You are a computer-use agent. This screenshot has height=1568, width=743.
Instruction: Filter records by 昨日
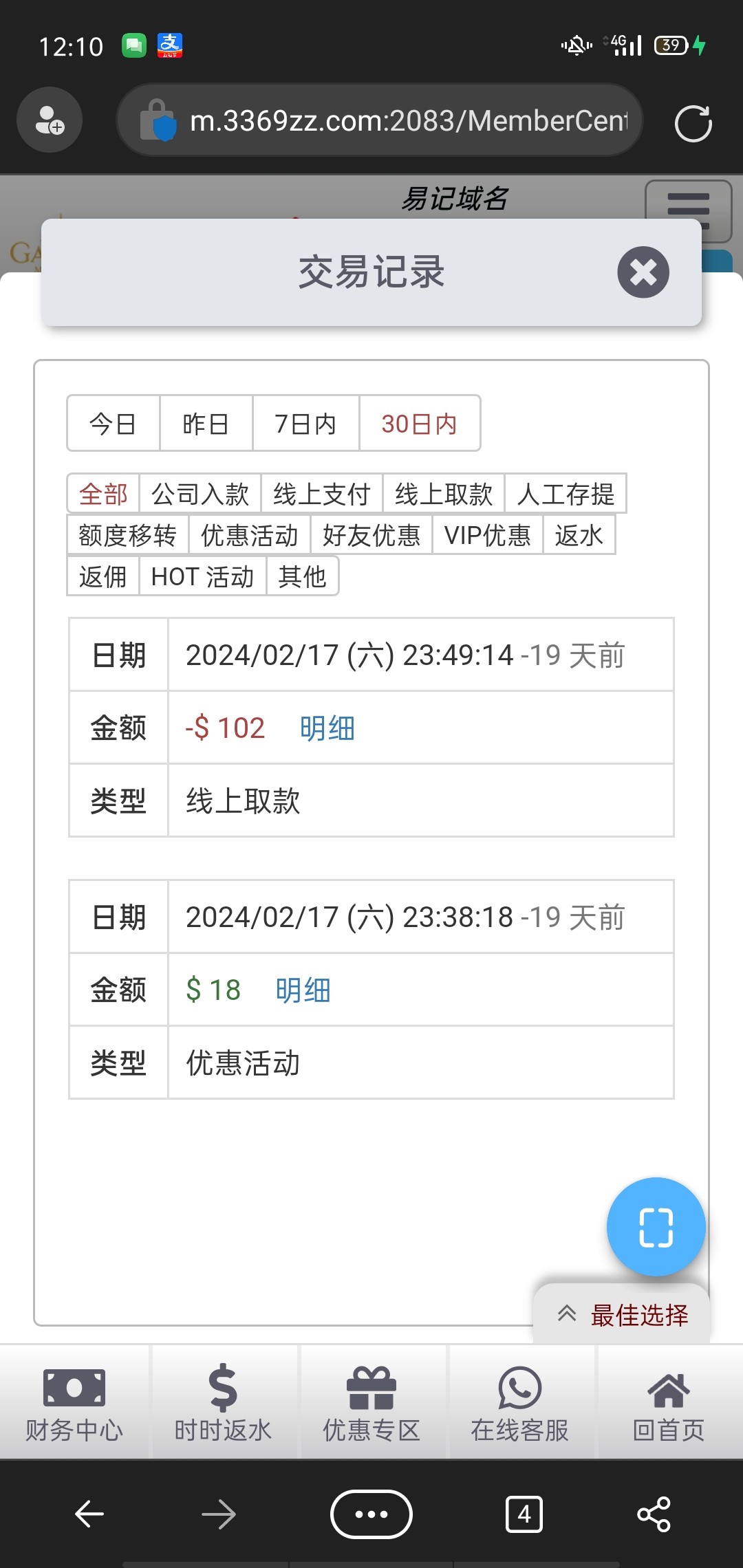(206, 424)
